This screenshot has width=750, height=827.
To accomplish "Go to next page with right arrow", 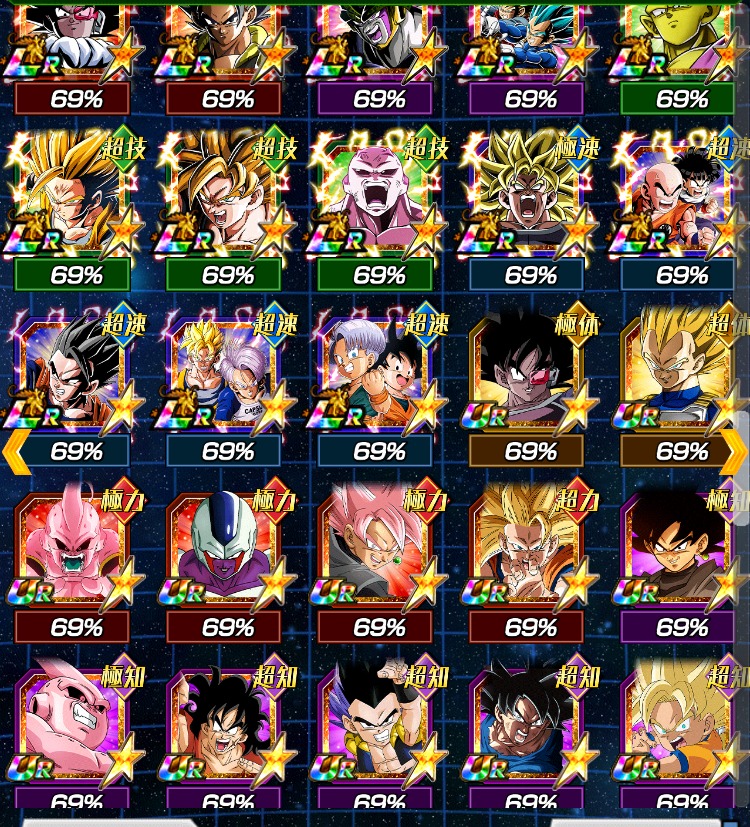I will pos(734,451).
